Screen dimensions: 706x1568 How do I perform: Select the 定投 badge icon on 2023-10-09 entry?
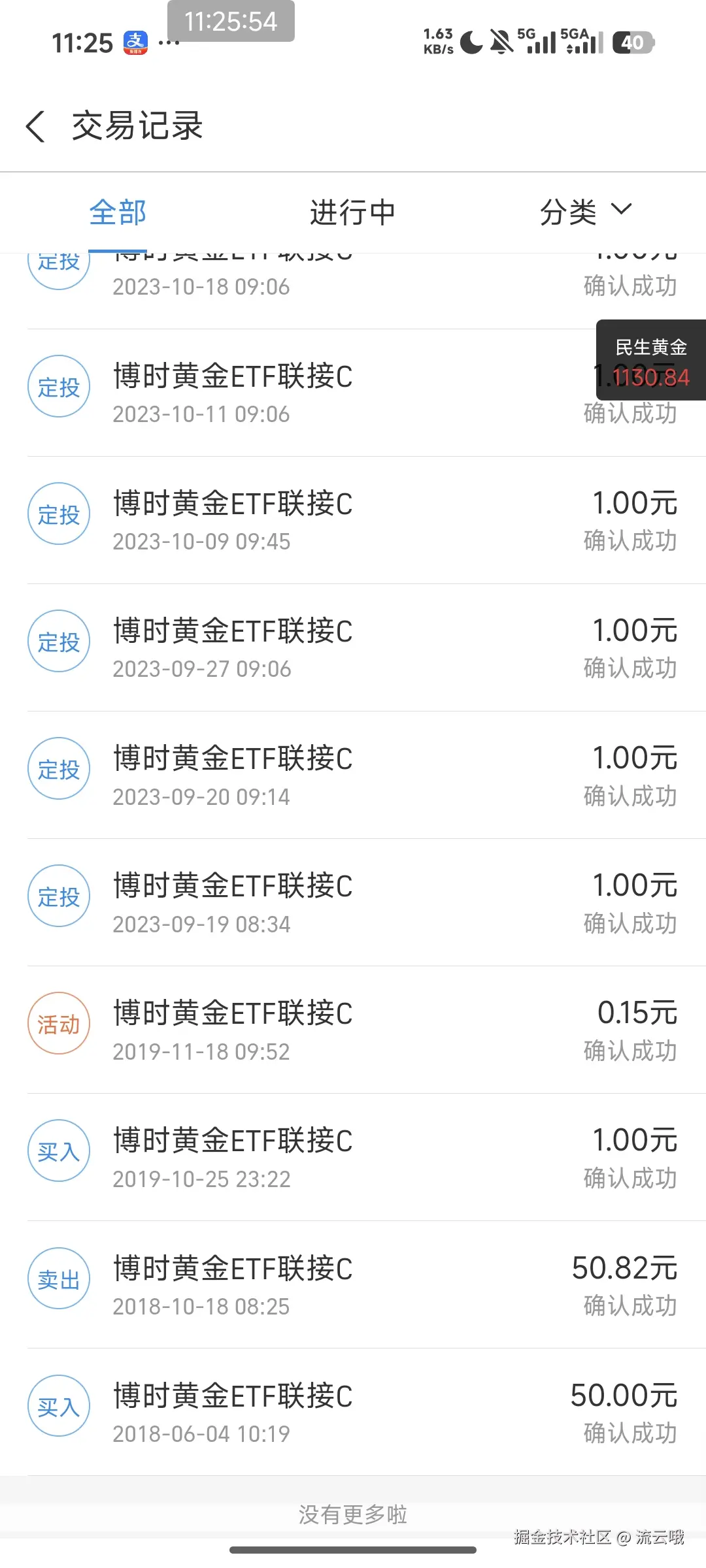click(58, 514)
